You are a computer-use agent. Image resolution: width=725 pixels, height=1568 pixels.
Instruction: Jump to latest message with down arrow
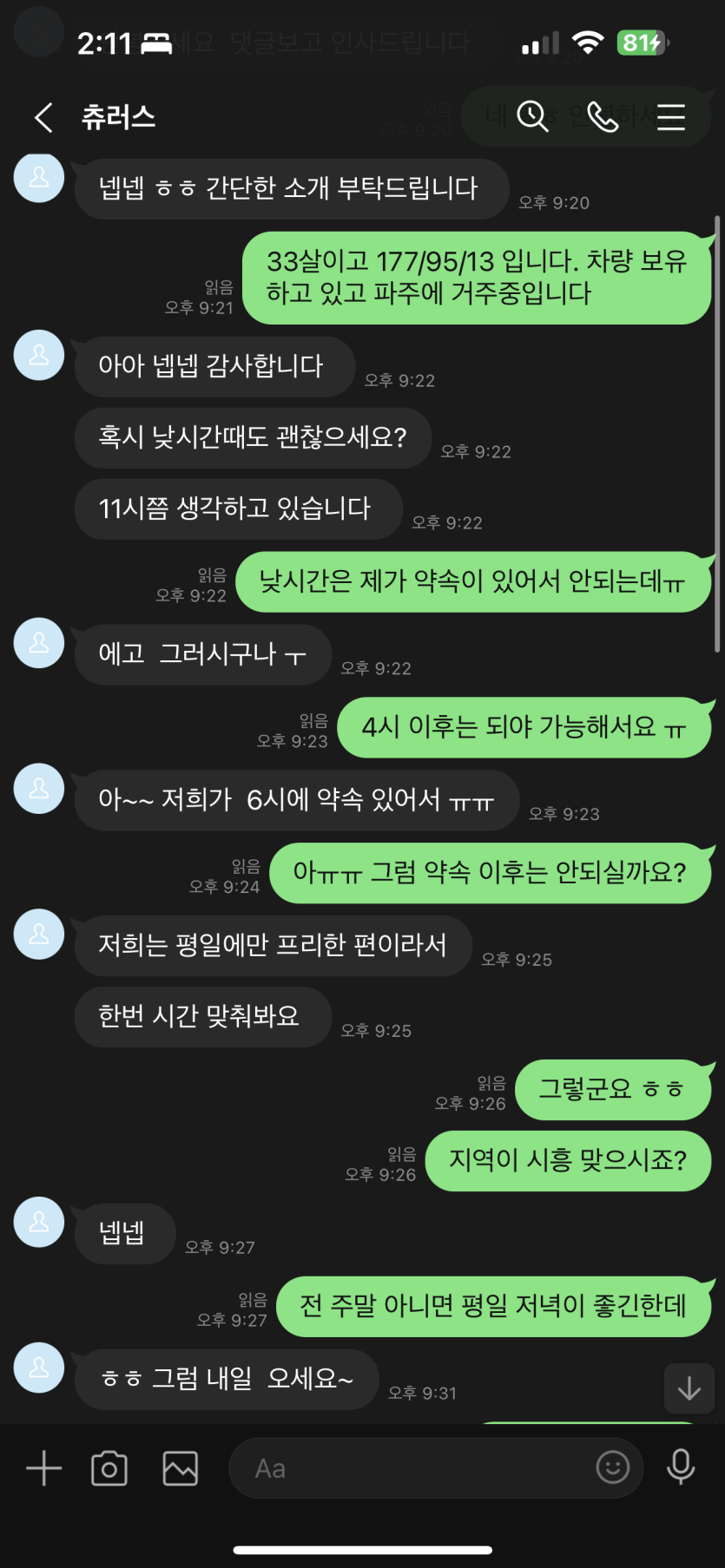(x=689, y=1388)
